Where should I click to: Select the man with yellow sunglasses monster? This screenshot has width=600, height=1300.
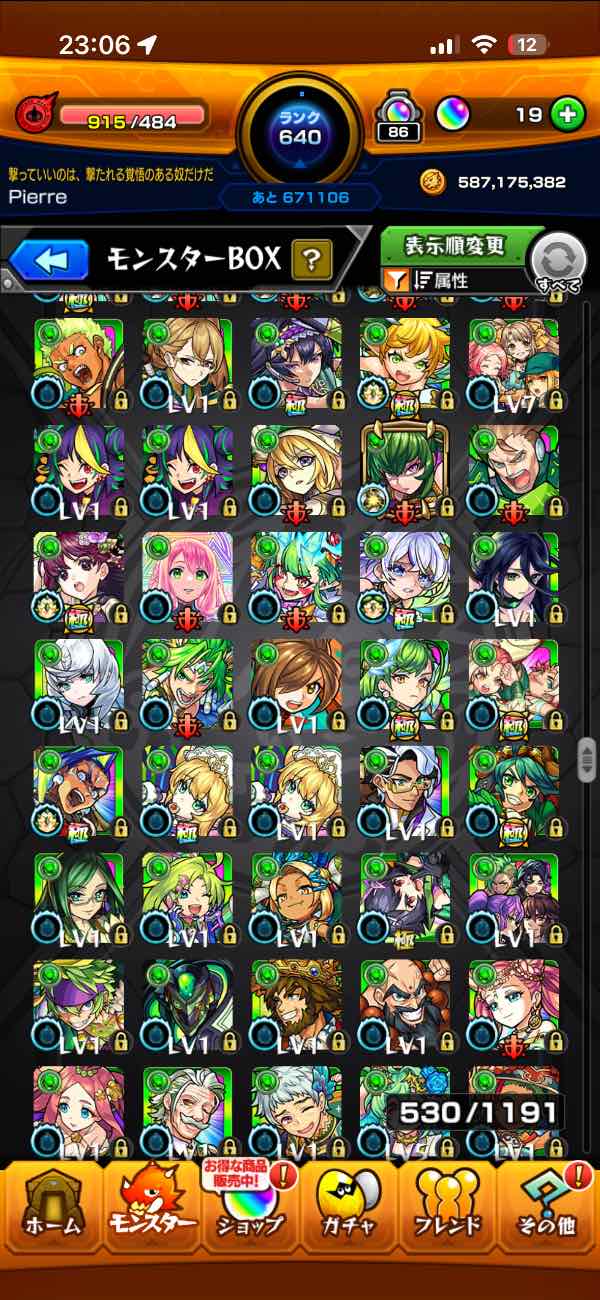405,792
